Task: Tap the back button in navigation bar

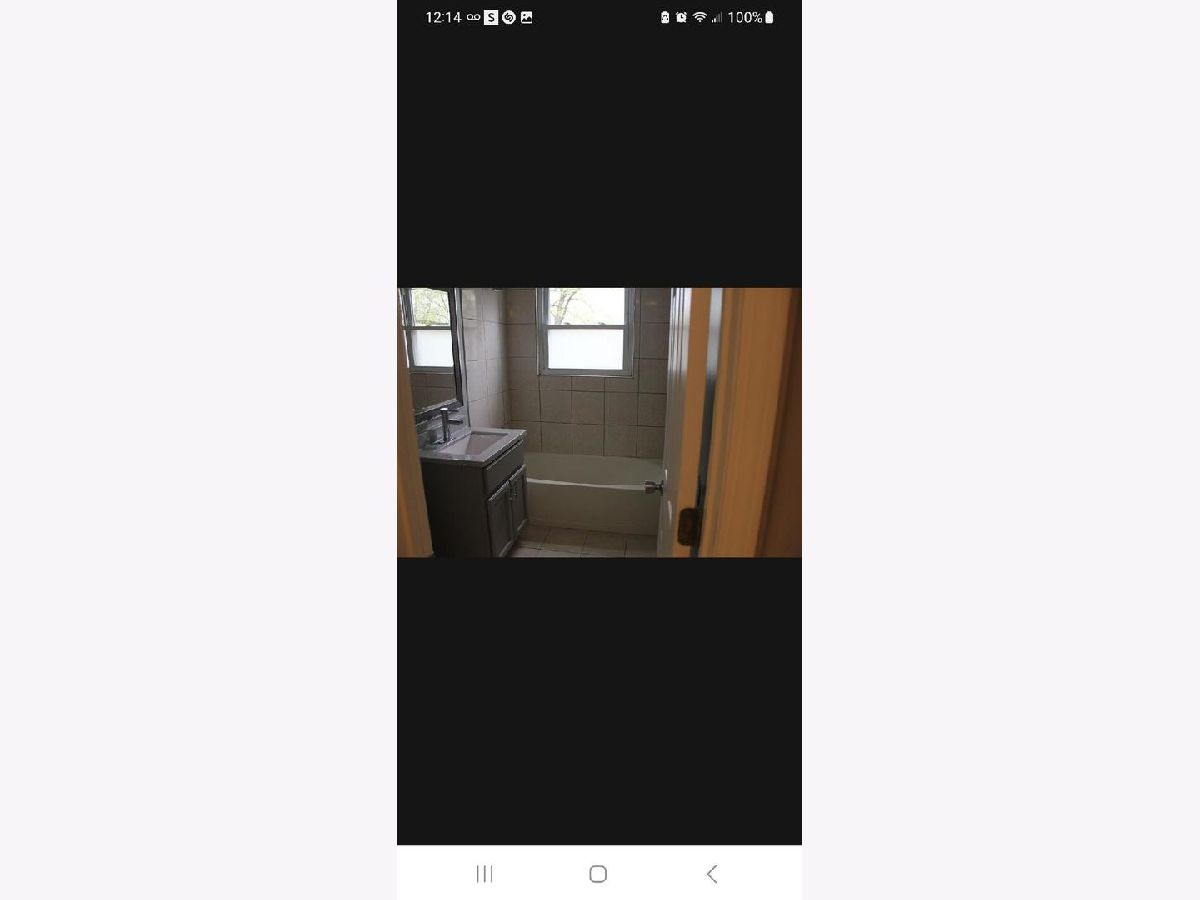Action: click(711, 874)
